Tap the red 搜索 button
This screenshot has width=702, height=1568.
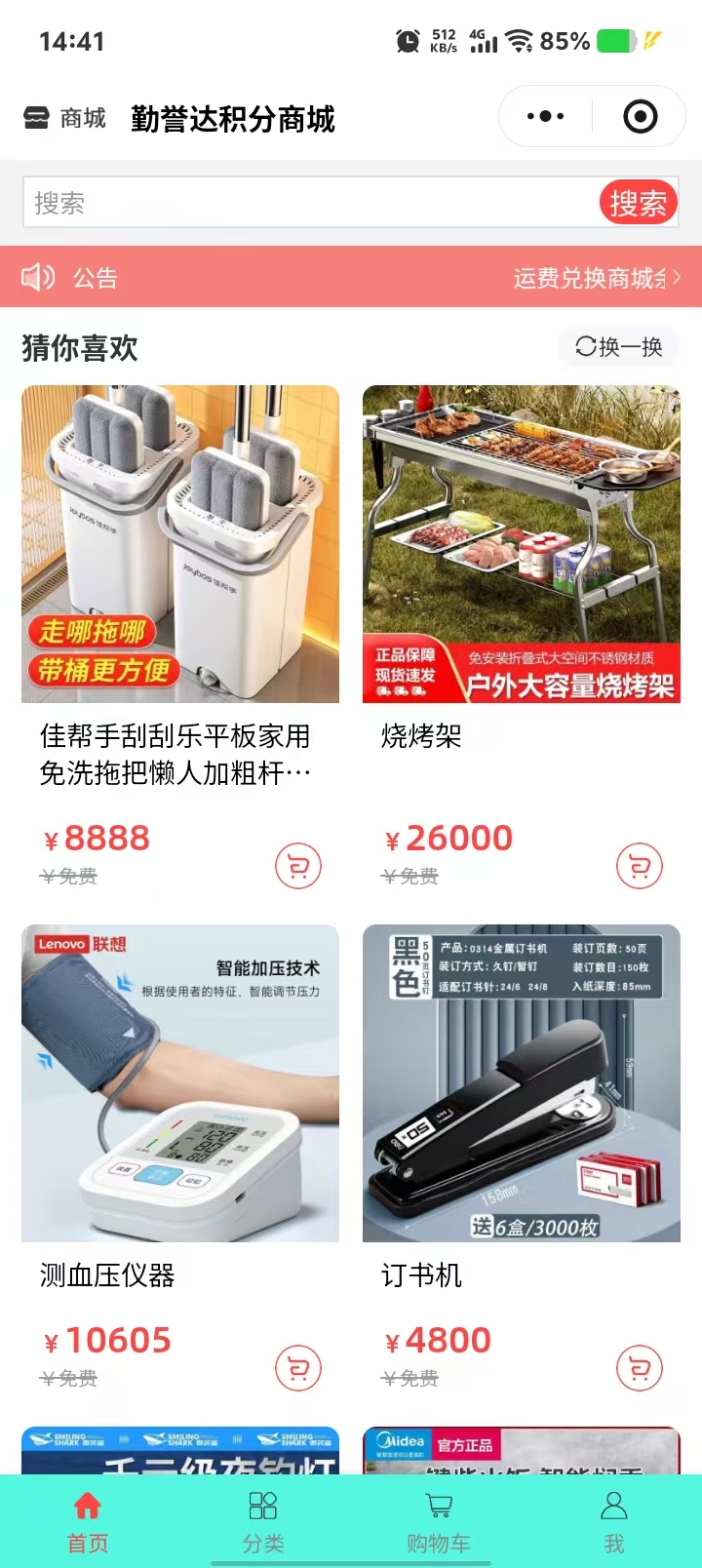[x=638, y=203]
